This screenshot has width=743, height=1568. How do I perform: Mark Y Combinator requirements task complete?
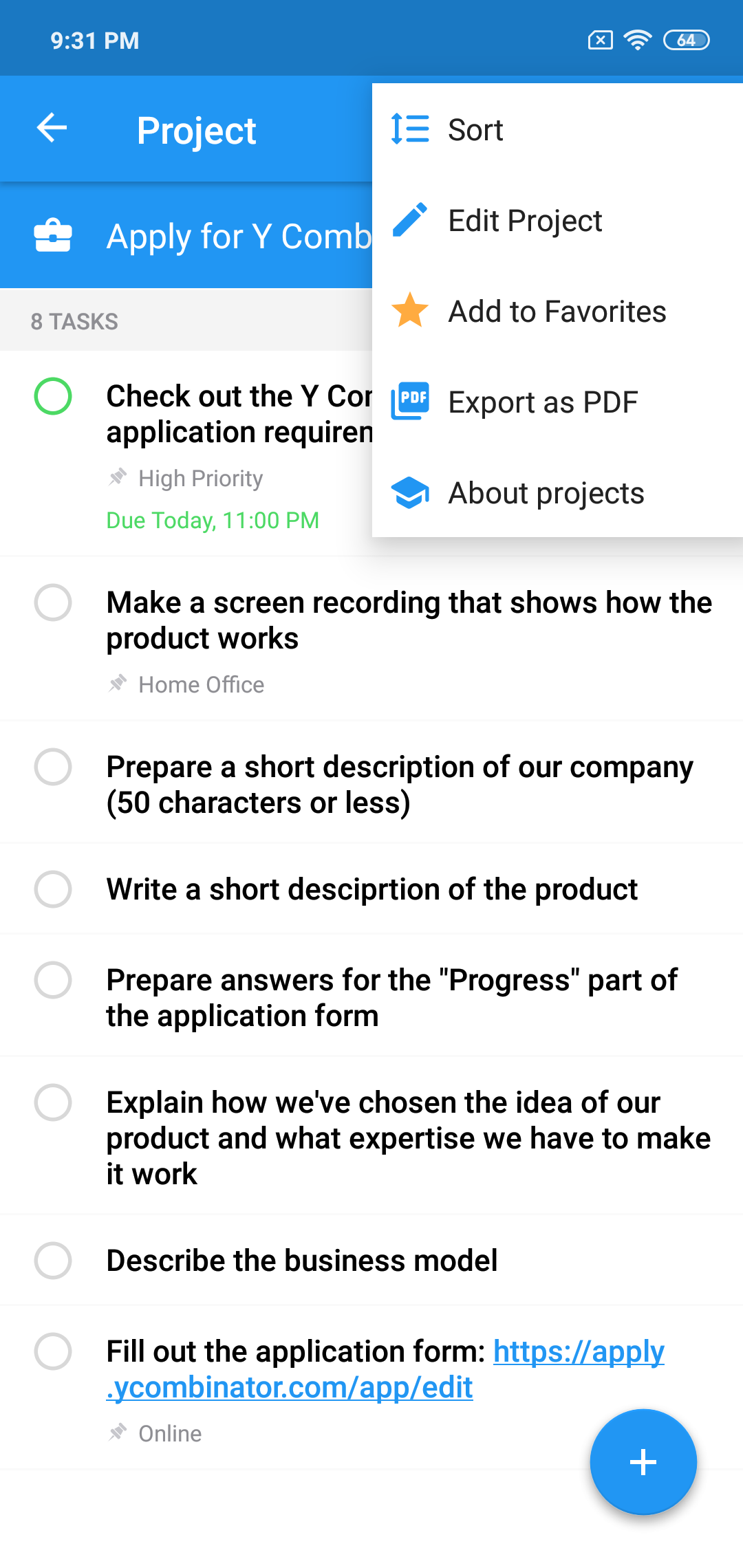[x=53, y=396]
